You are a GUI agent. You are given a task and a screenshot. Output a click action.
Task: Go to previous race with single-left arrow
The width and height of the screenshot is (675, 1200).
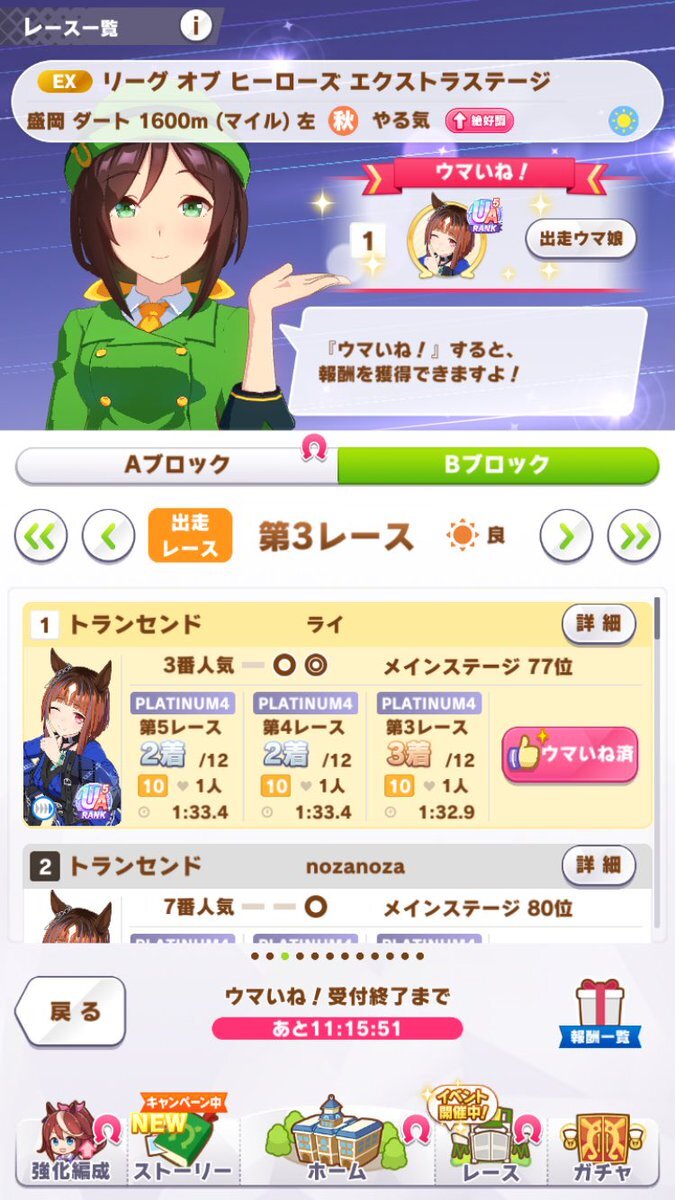click(108, 536)
